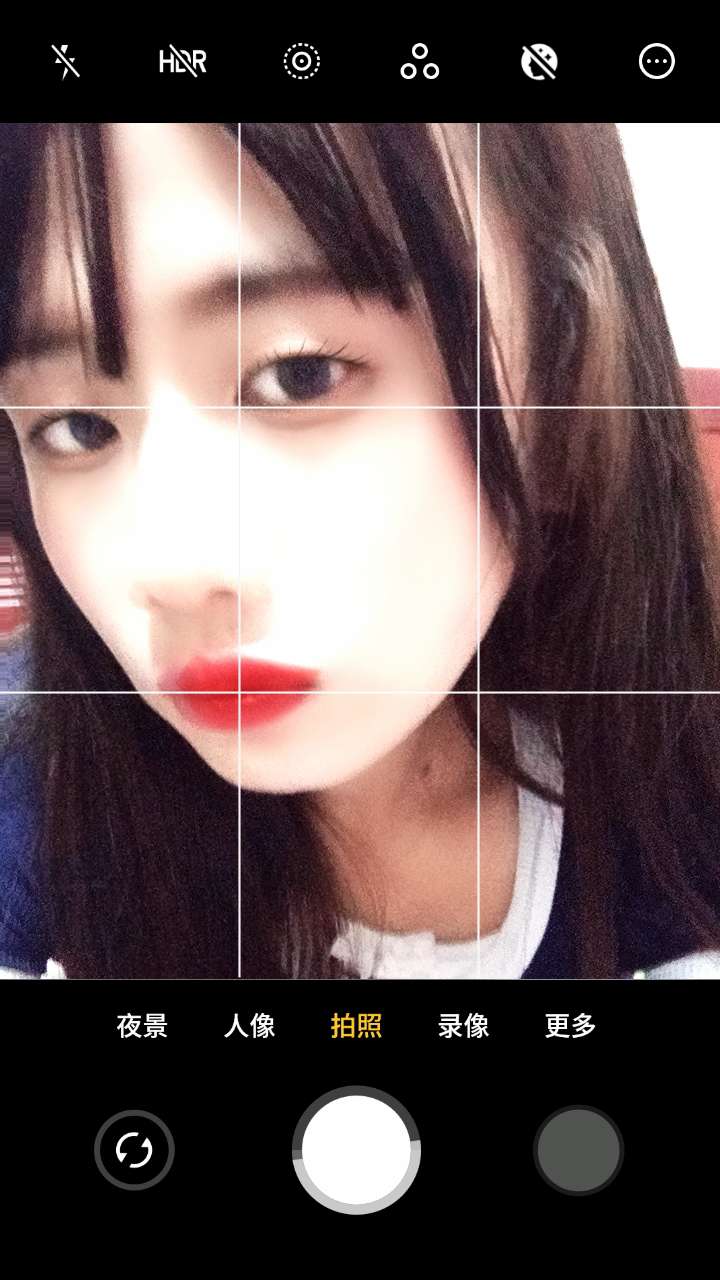Toggle HDR mode
Image resolution: width=720 pixels, height=1280 pixels.
click(183, 62)
